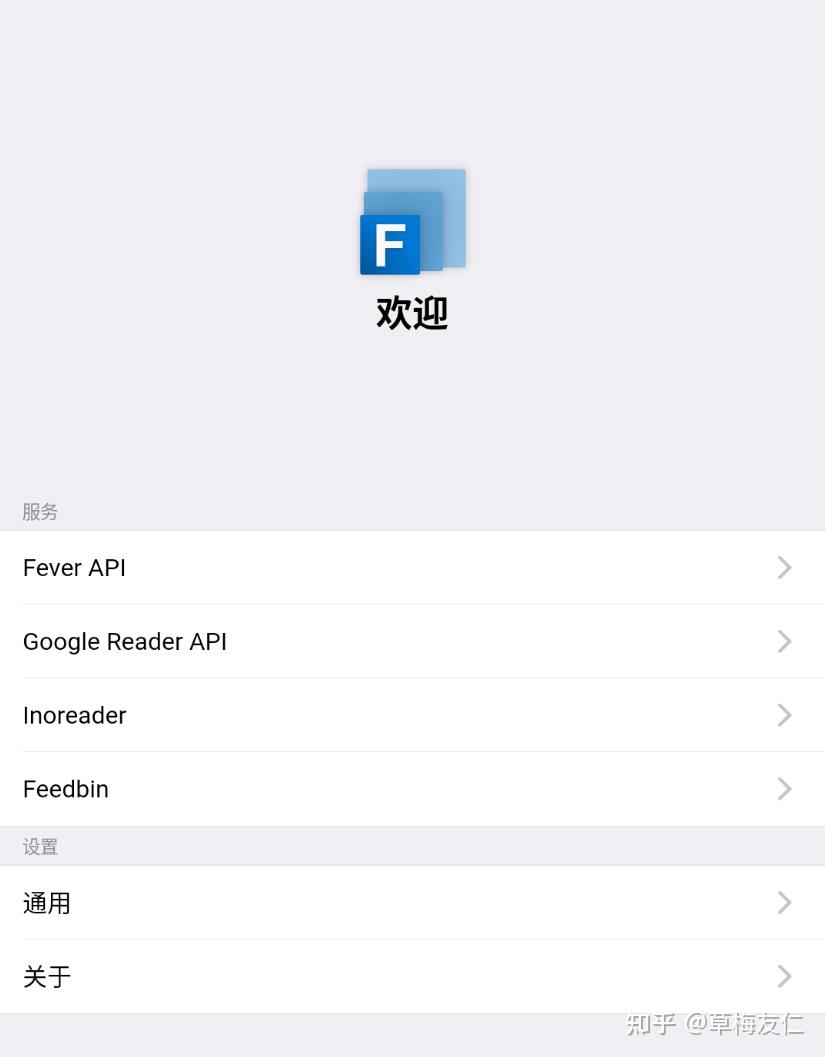Open the 关于 about entry
The image size is (825, 1057).
tap(400, 977)
